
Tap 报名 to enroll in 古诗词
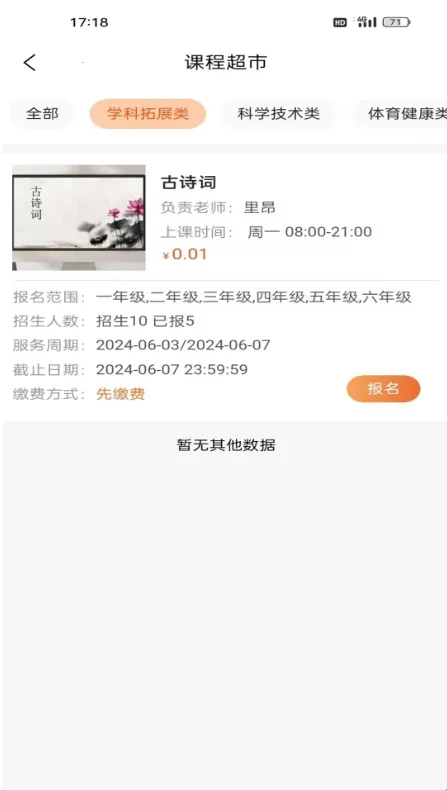(384, 388)
